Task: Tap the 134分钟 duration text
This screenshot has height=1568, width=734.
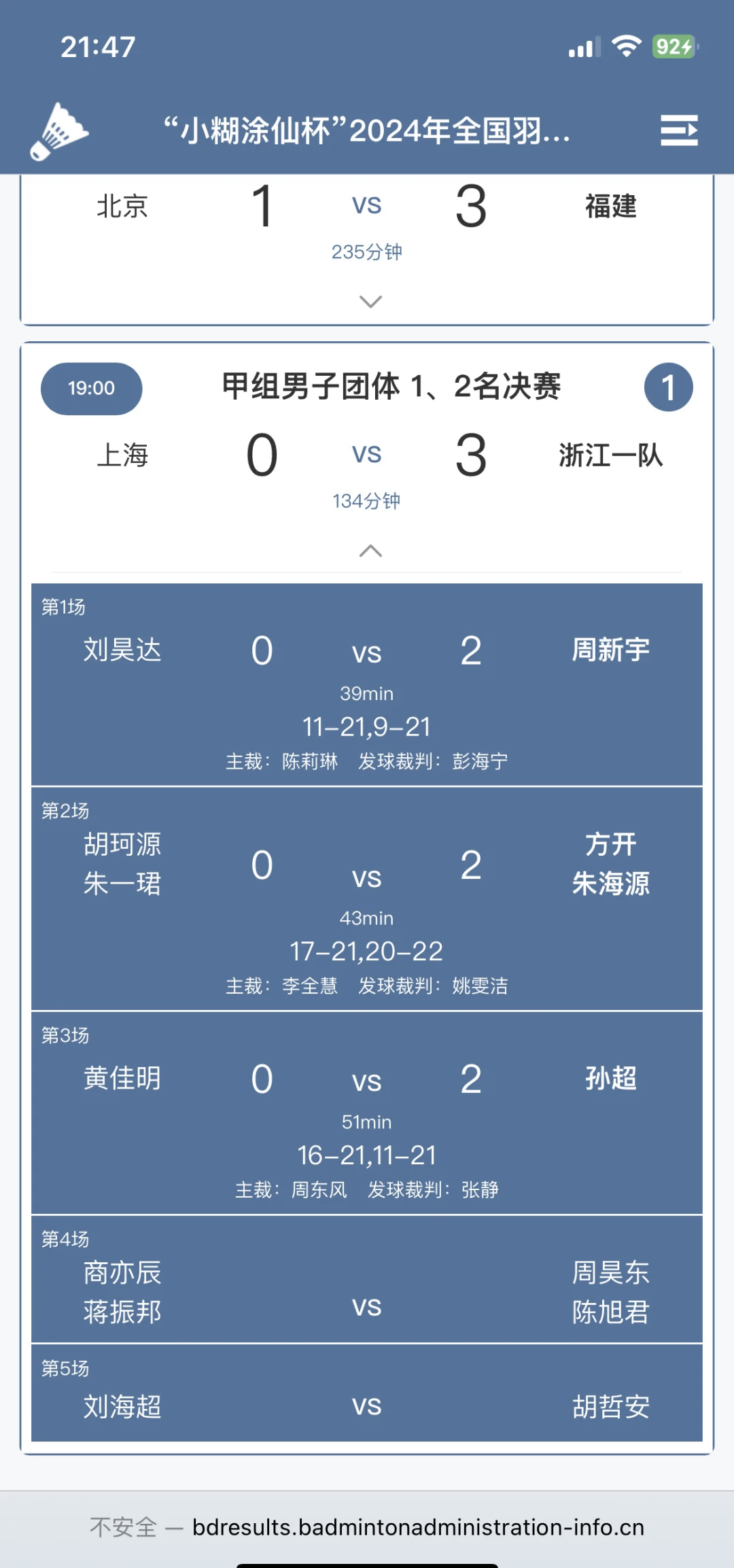Action: point(367,501)
